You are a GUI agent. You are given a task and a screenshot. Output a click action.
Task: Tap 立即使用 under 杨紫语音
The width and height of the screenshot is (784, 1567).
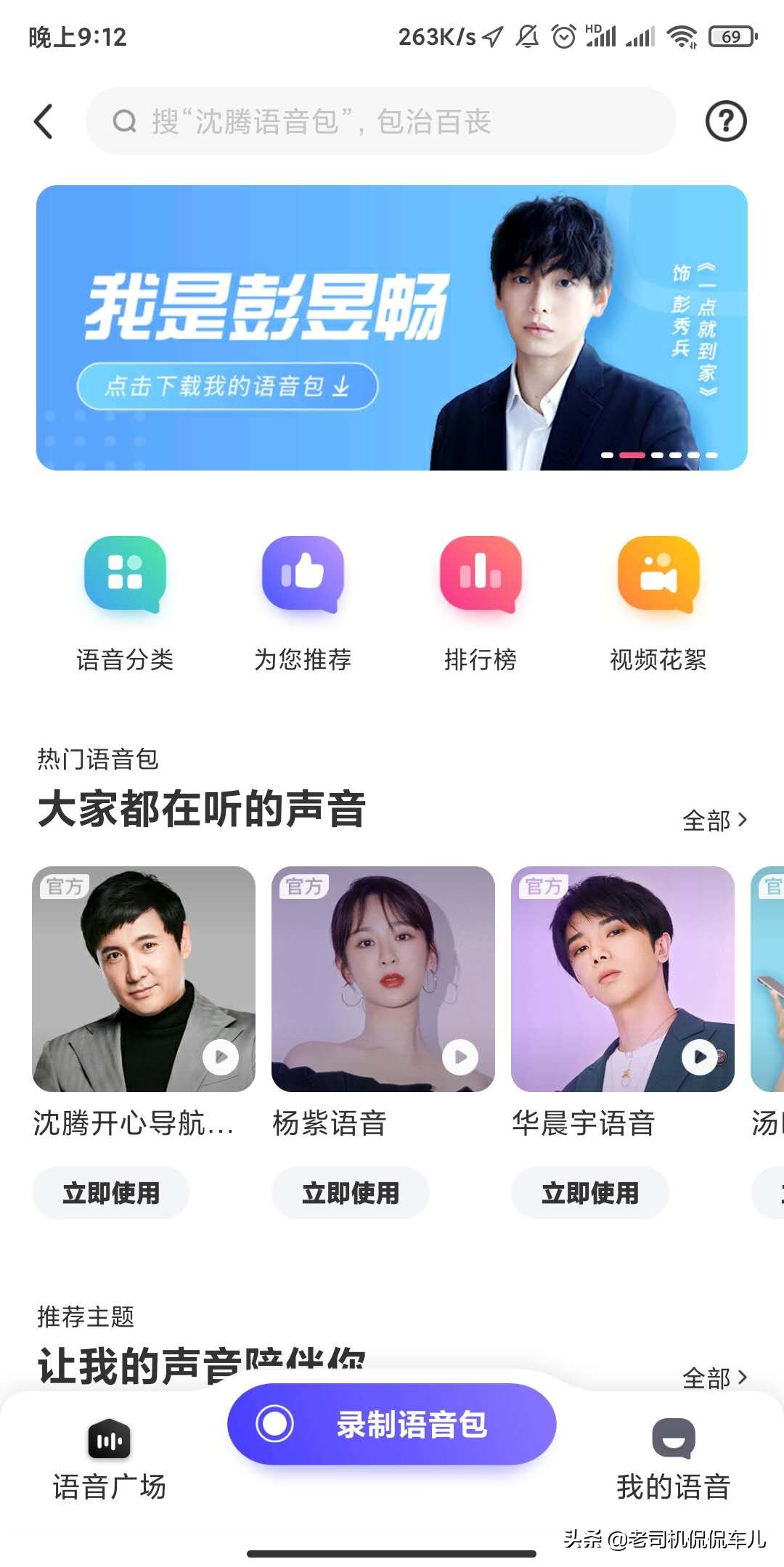[x=349, y=1192]
